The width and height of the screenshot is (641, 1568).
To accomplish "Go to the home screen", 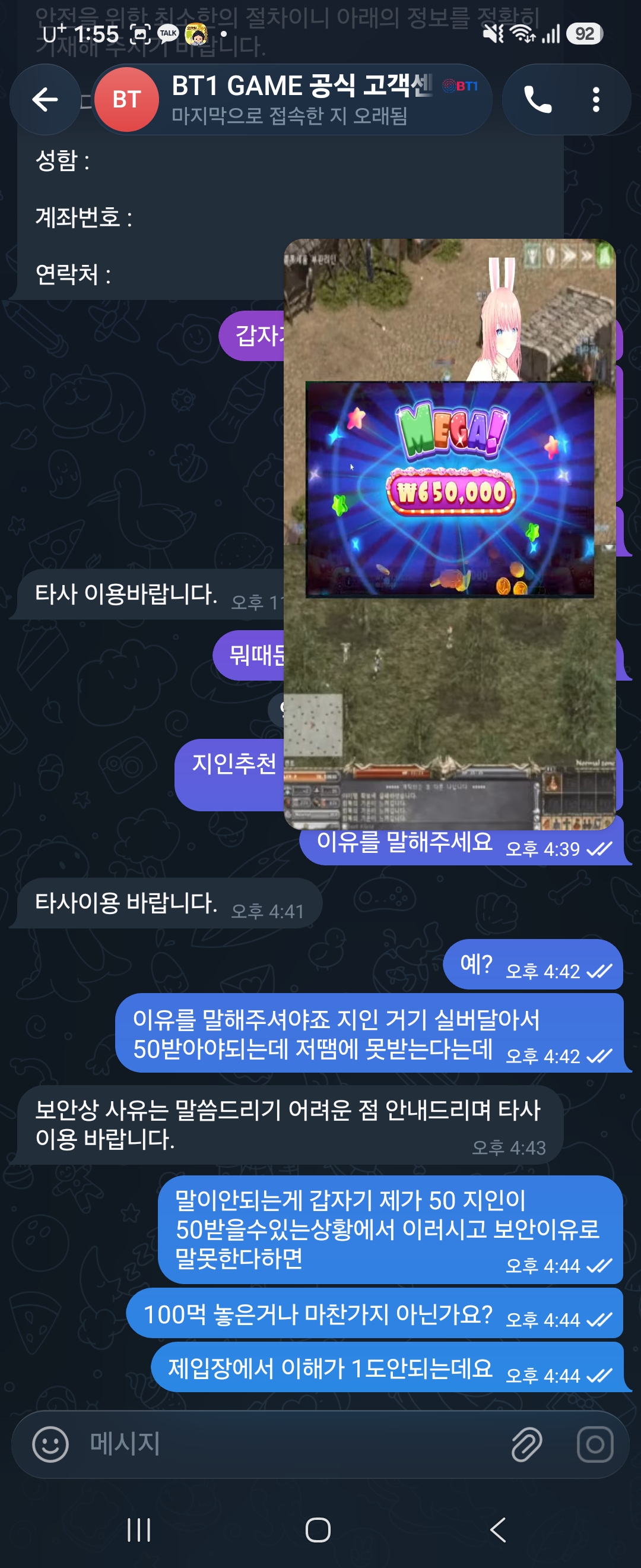I will [318, 1529].
